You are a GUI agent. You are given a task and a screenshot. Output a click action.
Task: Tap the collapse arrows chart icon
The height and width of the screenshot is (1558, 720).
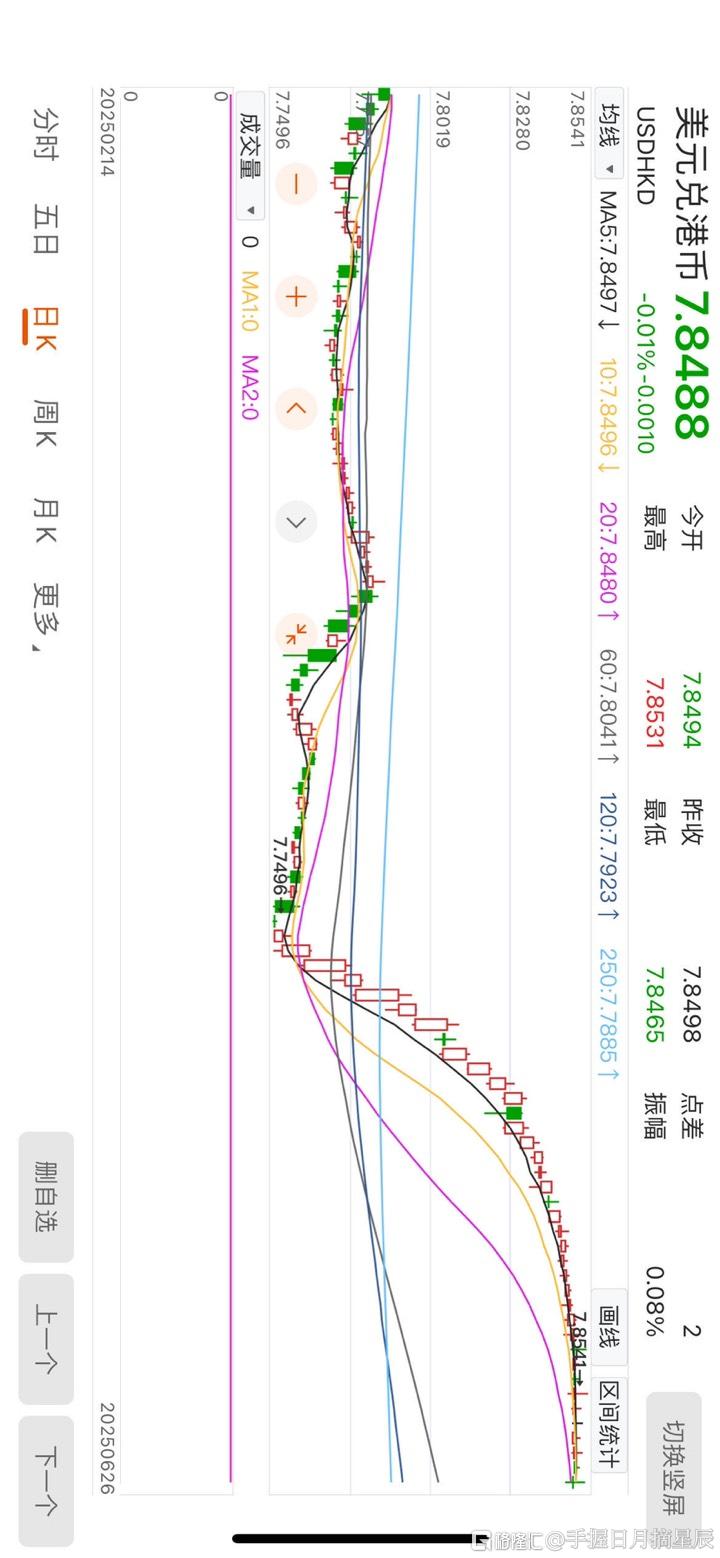pos(295,633)
